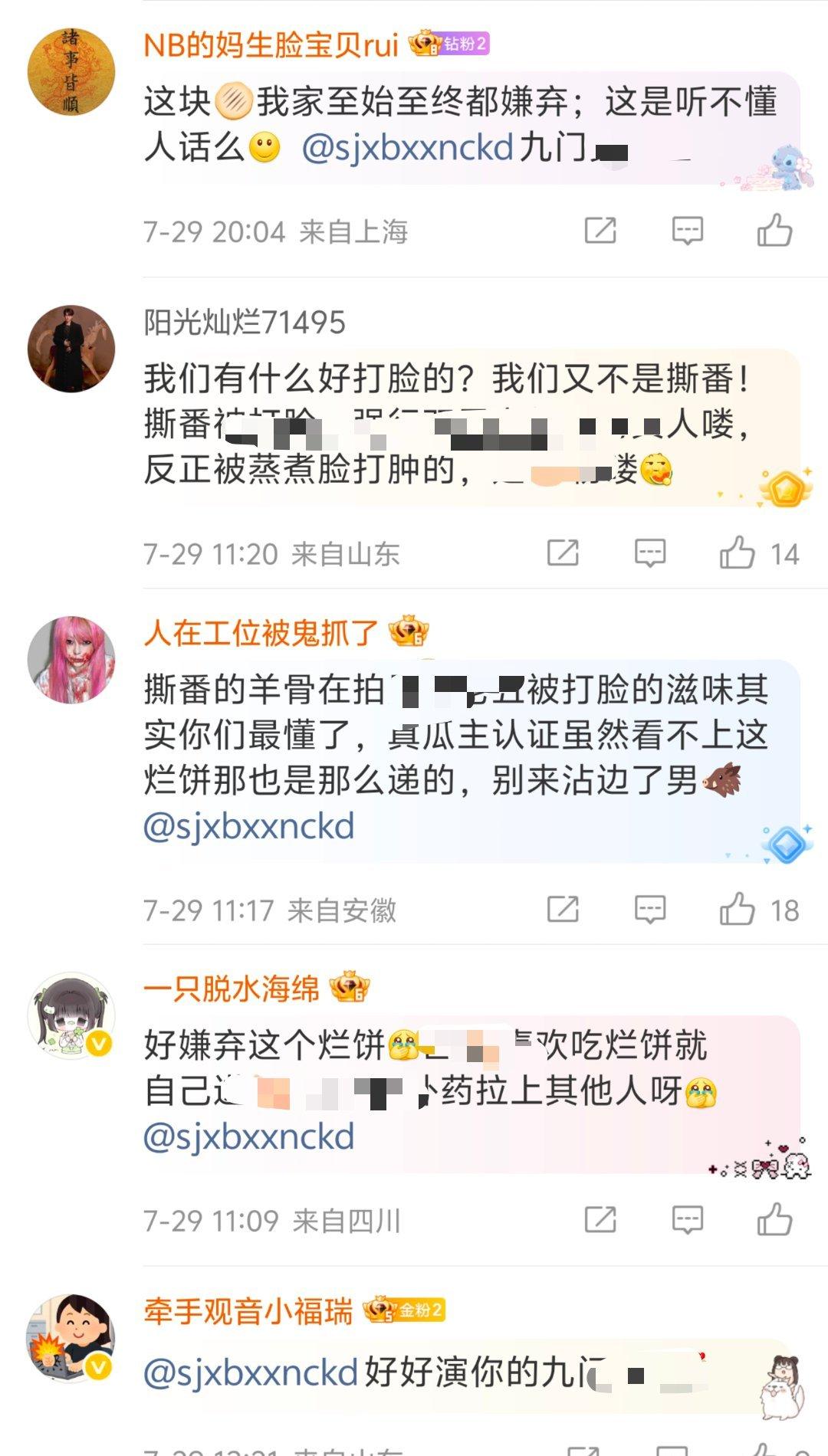
Task: Reply to the comment by NB的妈生脸宝贝rui
Action: 687,230
